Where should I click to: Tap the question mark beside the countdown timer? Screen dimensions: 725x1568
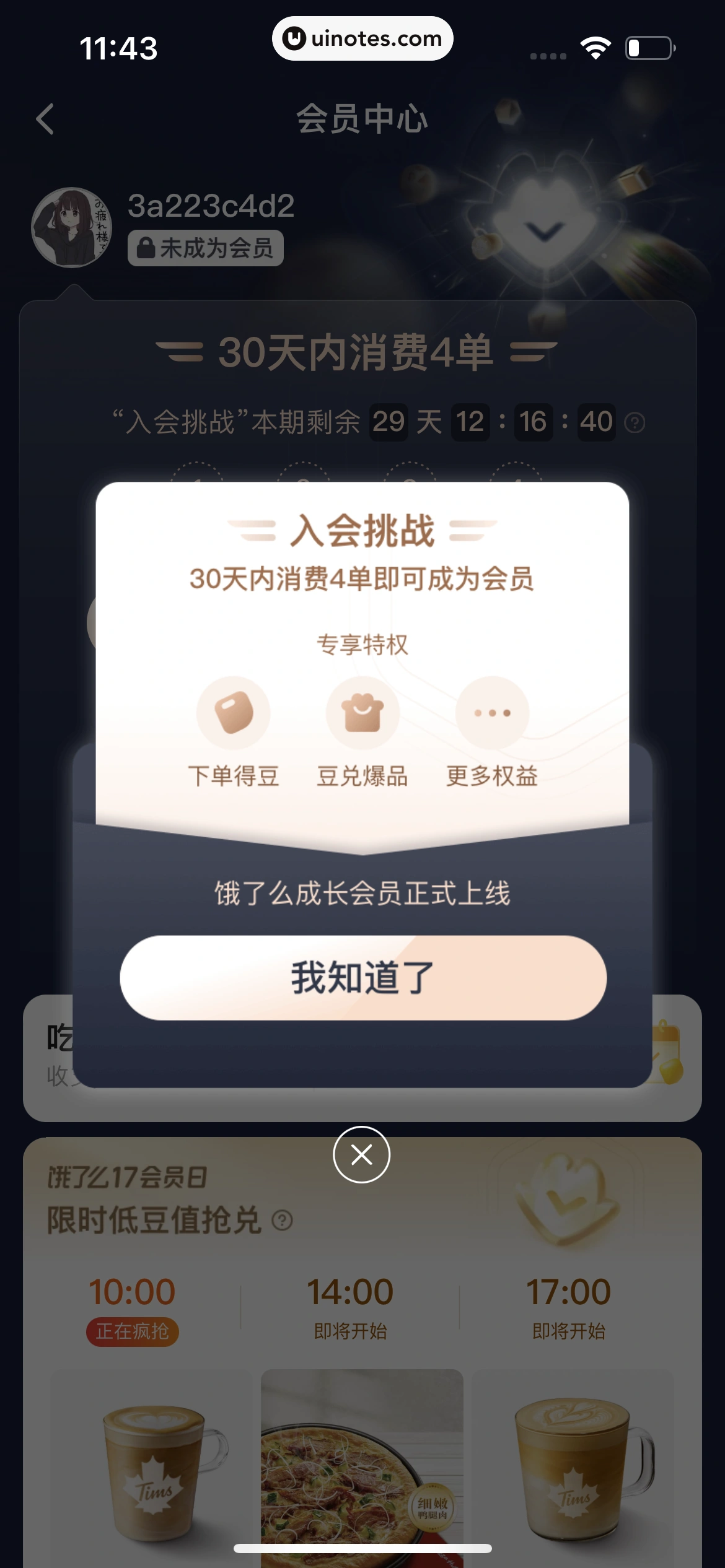[633, 422]
